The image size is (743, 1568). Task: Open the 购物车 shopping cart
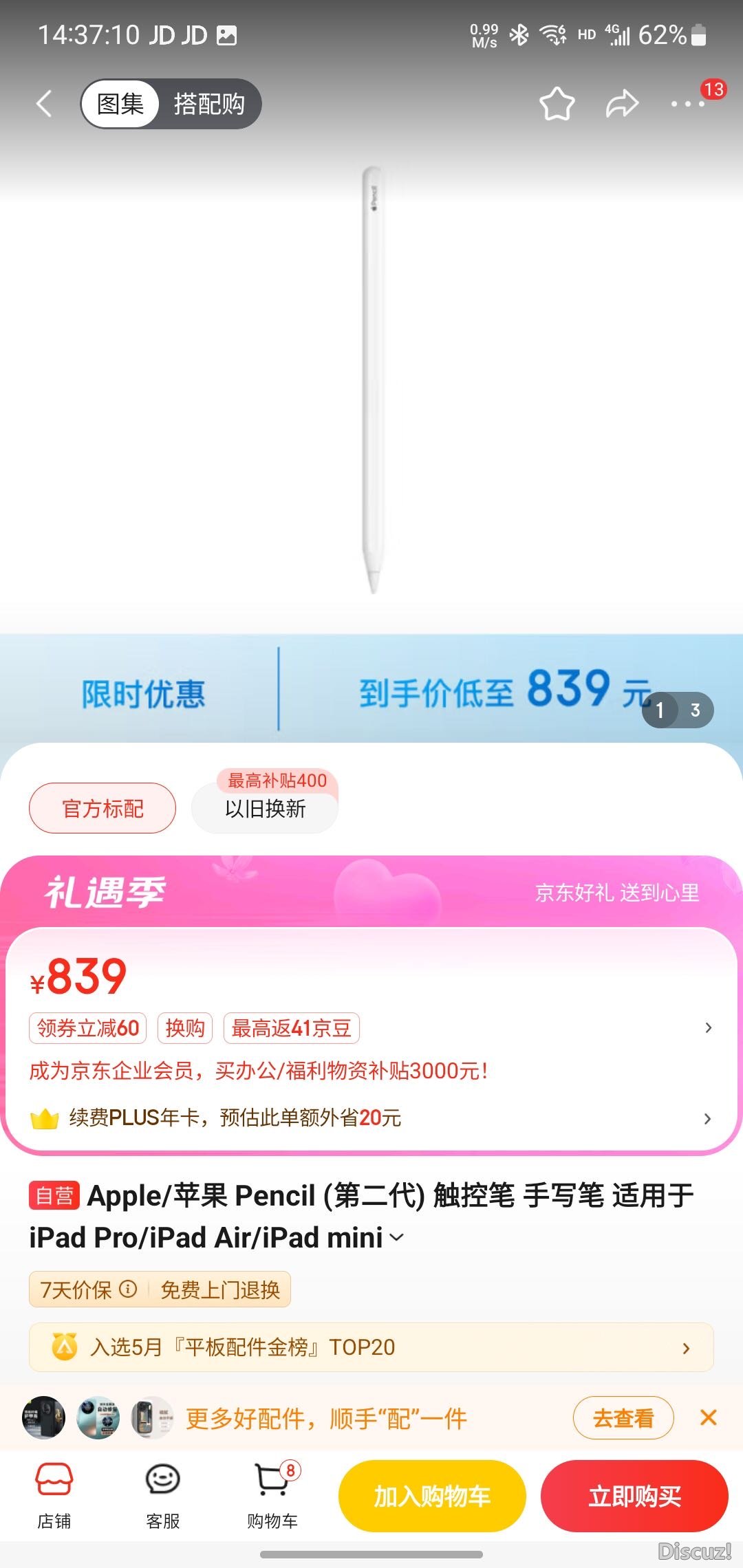[272, 1495]
